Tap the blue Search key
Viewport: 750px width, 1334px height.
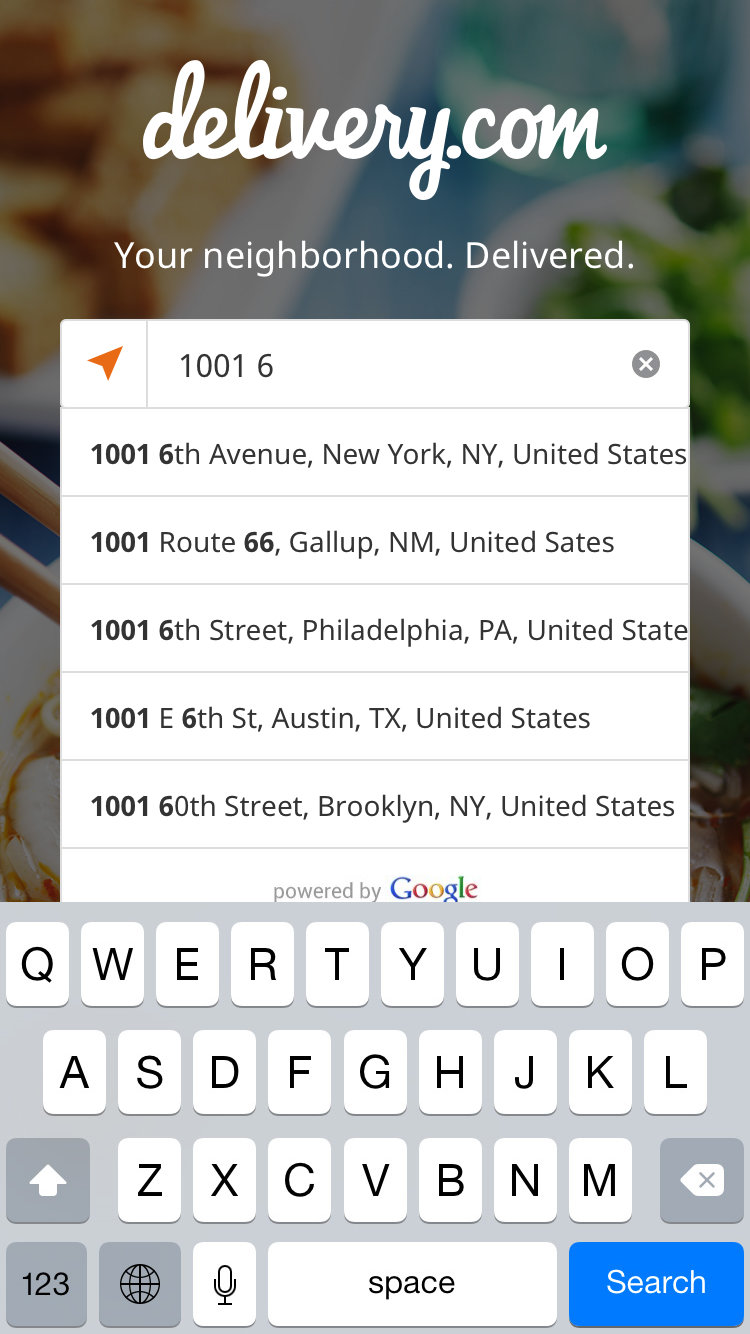pos(656,1283)
